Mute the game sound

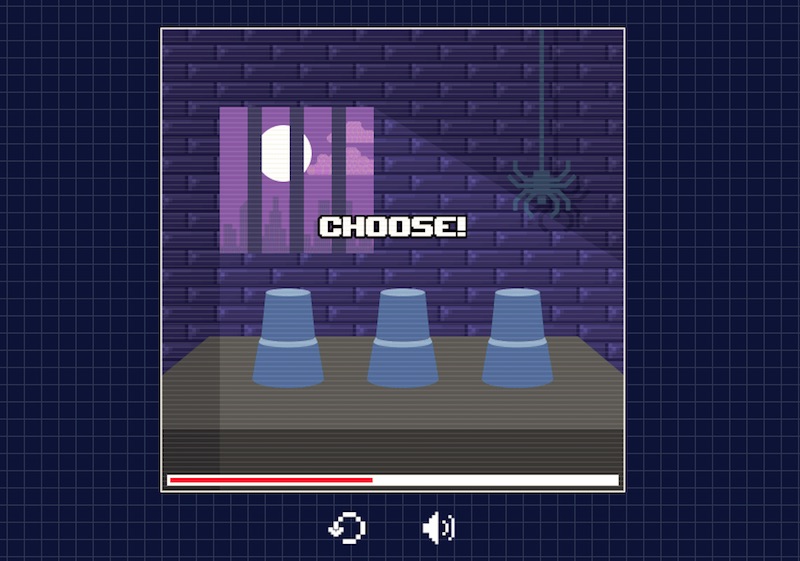[438, 527]
